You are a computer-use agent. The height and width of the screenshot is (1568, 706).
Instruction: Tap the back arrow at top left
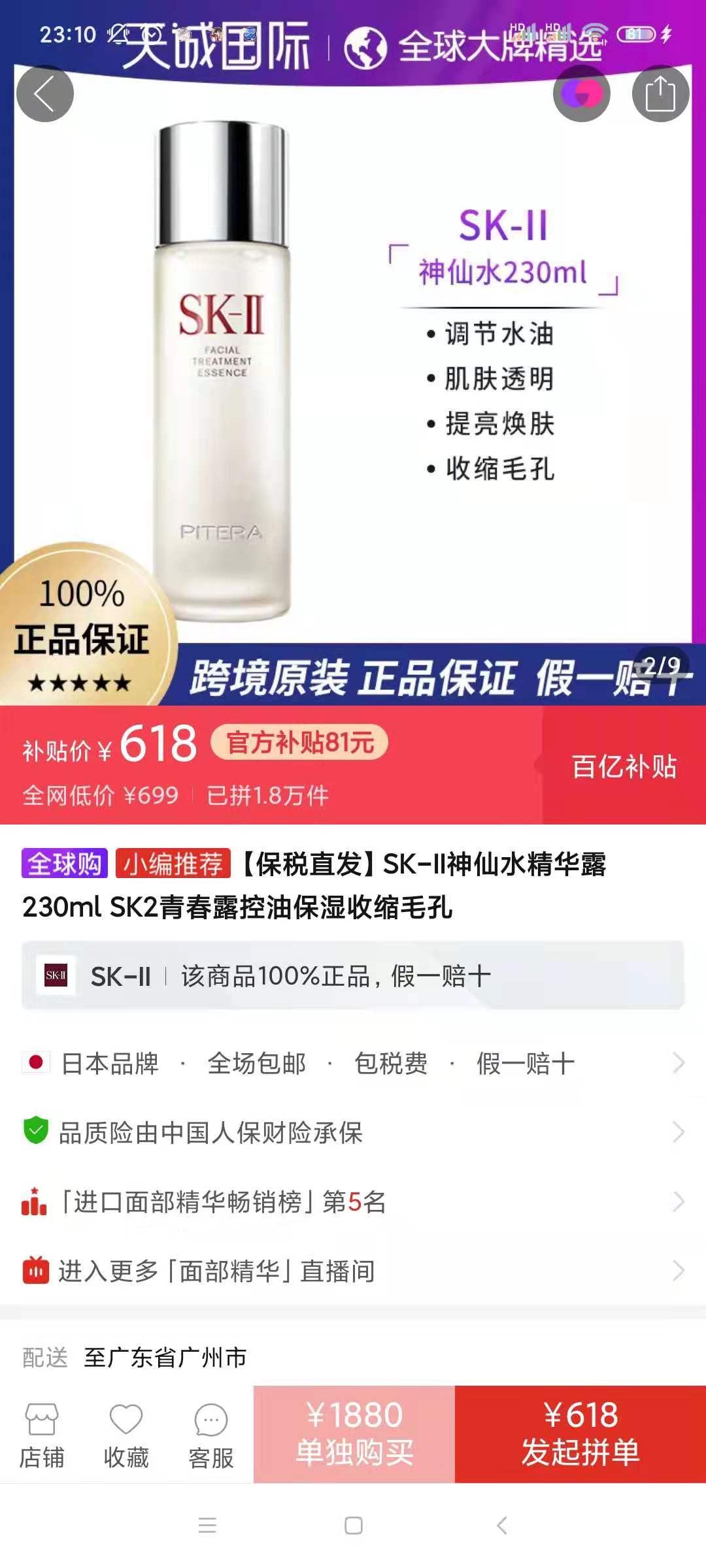point(44,93)
